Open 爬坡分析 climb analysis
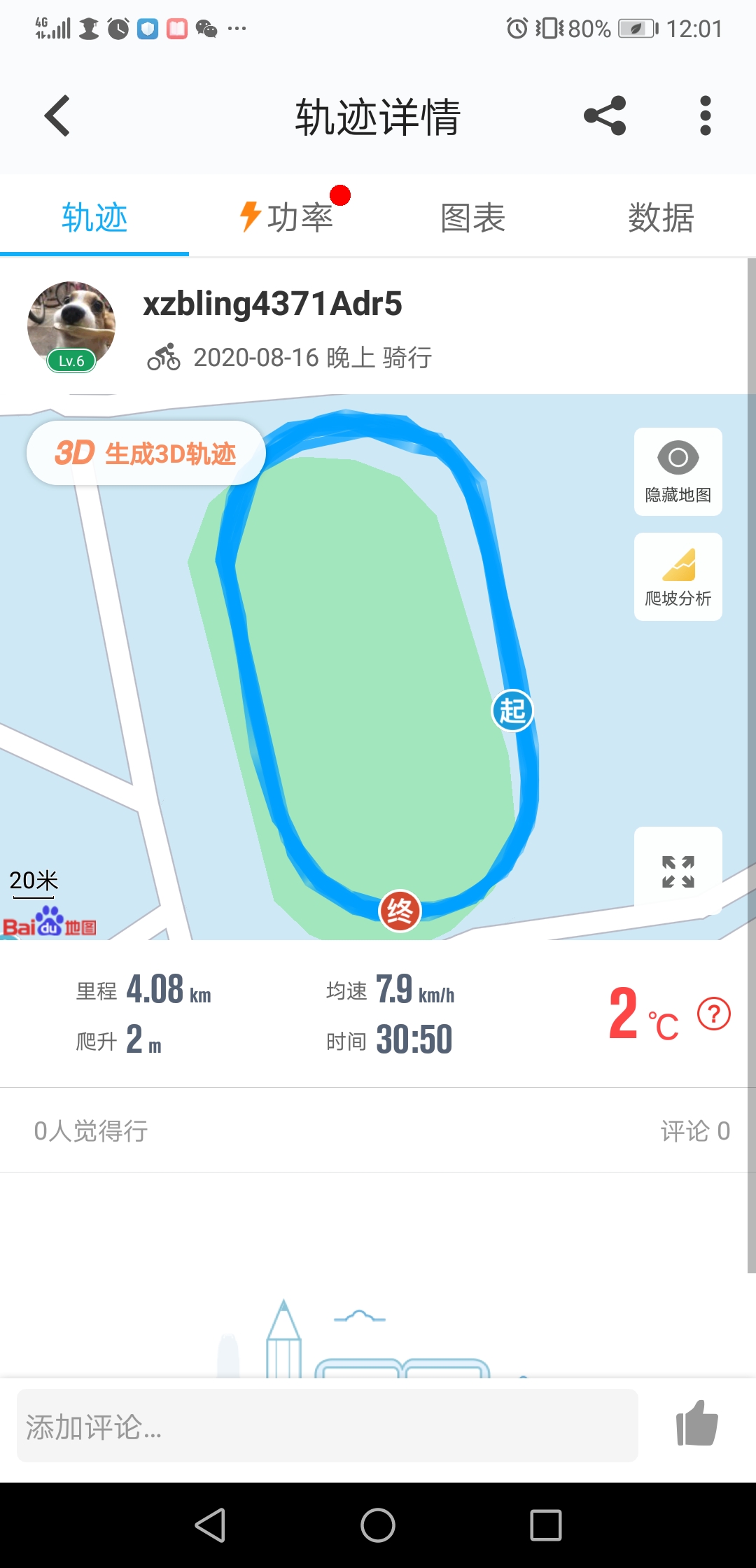Image resolution: width=756 pixels, height=1568 pixels. tap(678, 577)
